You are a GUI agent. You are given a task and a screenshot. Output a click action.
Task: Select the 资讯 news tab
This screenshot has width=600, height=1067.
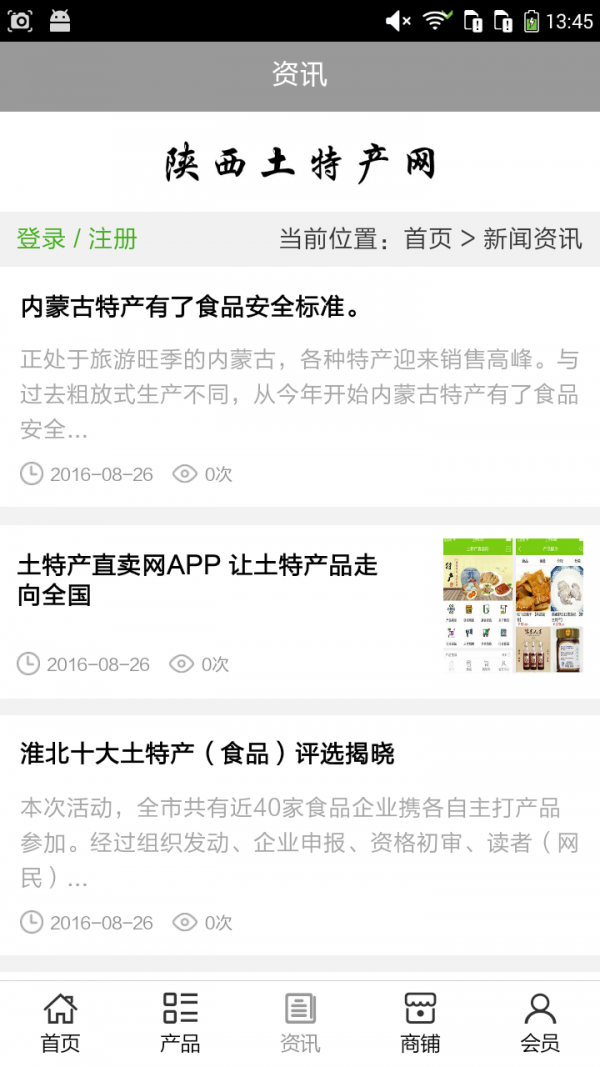click(x=300, y=1022)
